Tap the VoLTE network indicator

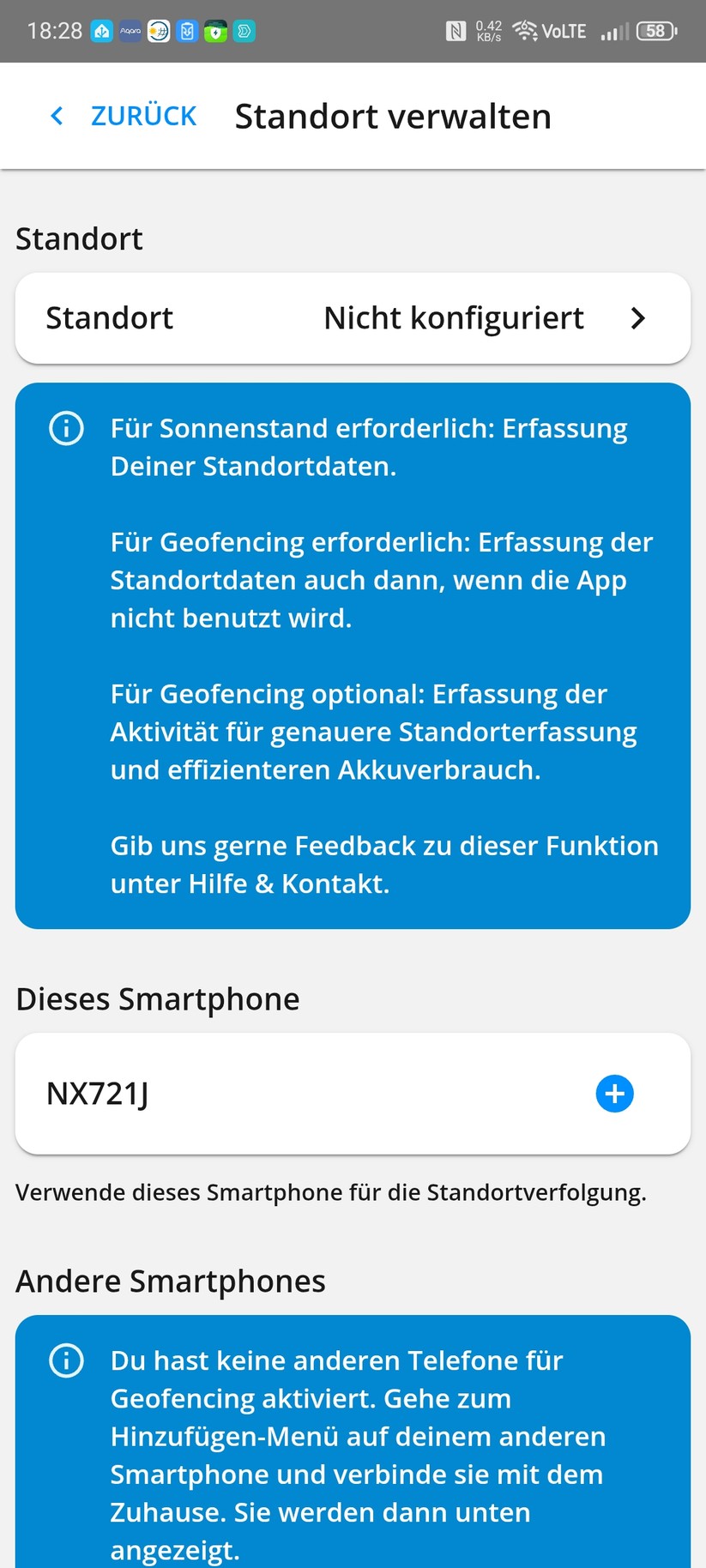[564, 31]
